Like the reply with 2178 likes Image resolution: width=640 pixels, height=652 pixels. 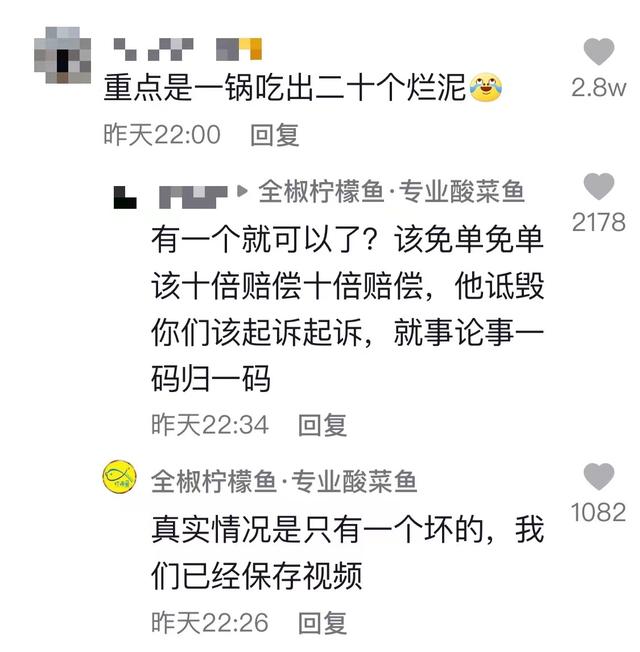pos(598,187)
